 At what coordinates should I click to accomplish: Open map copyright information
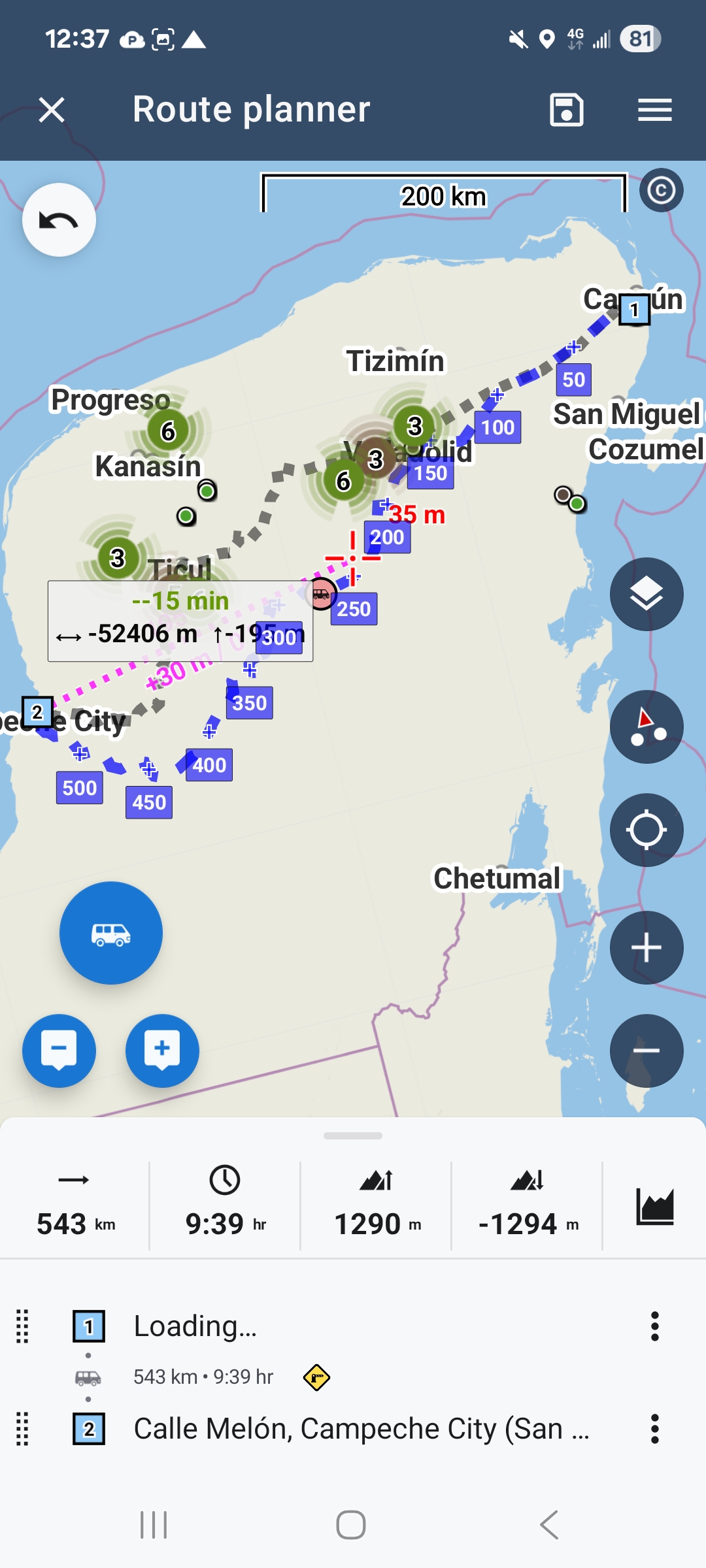click(x=661, y=190)
